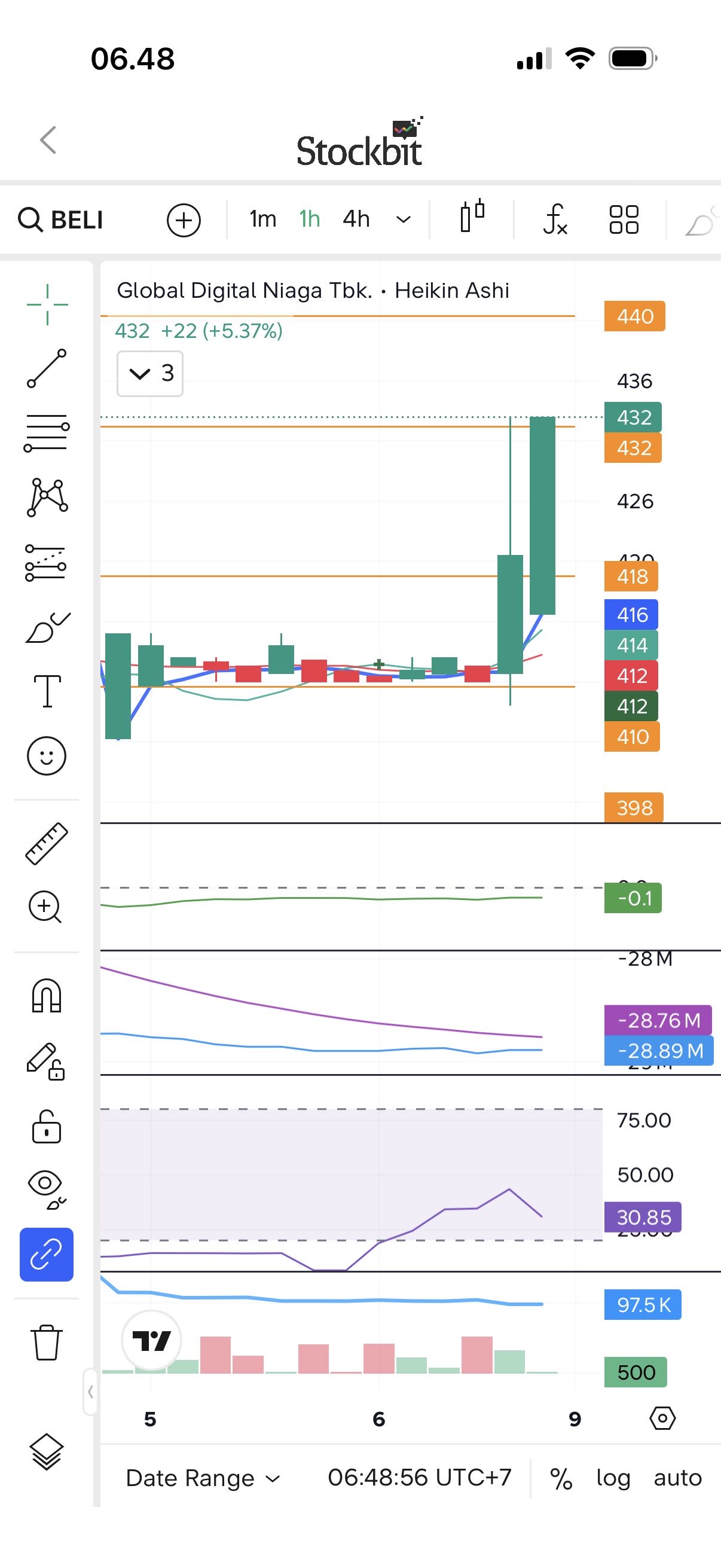721x1568 pixels.
Task: Open the chart layout grid options
Action: [624, 219]
